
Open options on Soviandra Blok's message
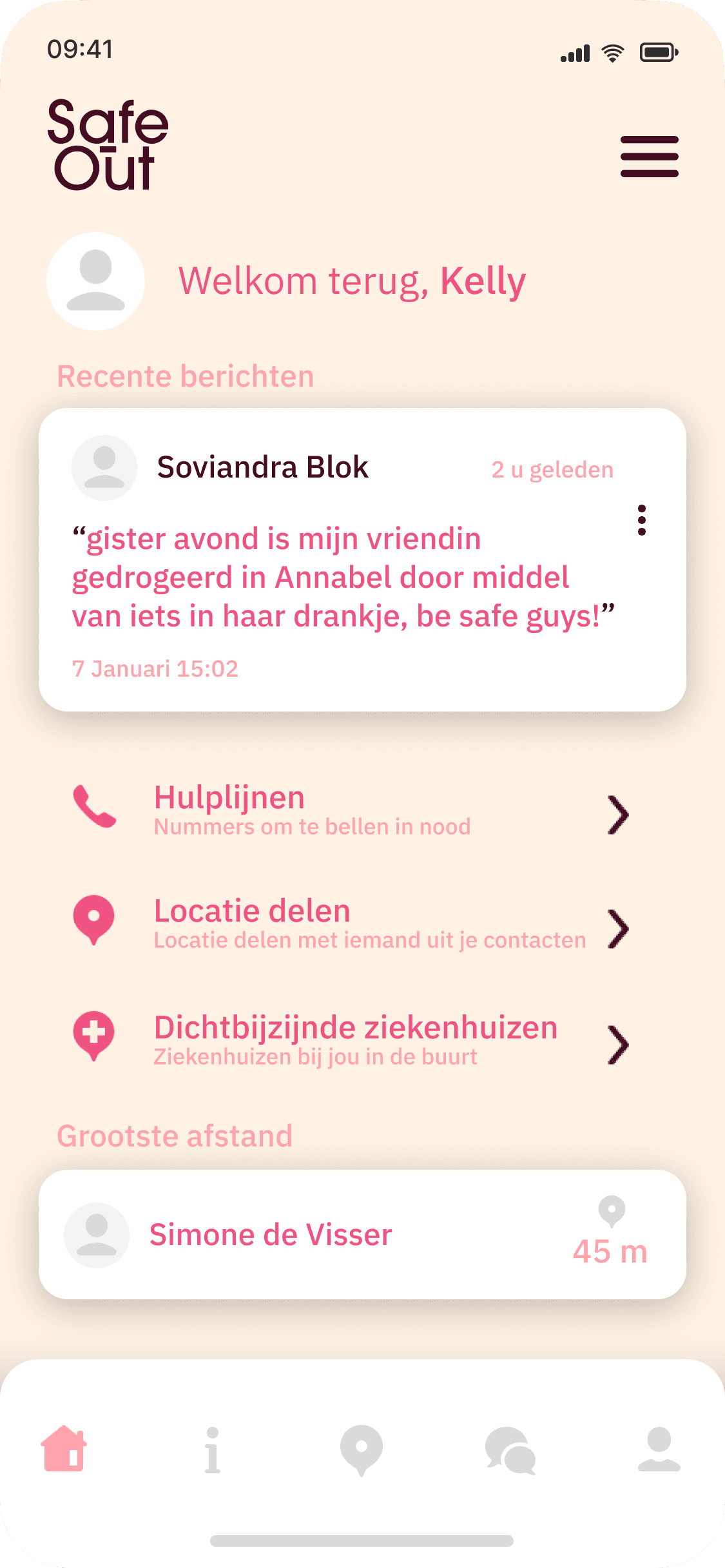pyautogui.click(x=641, y=520)
